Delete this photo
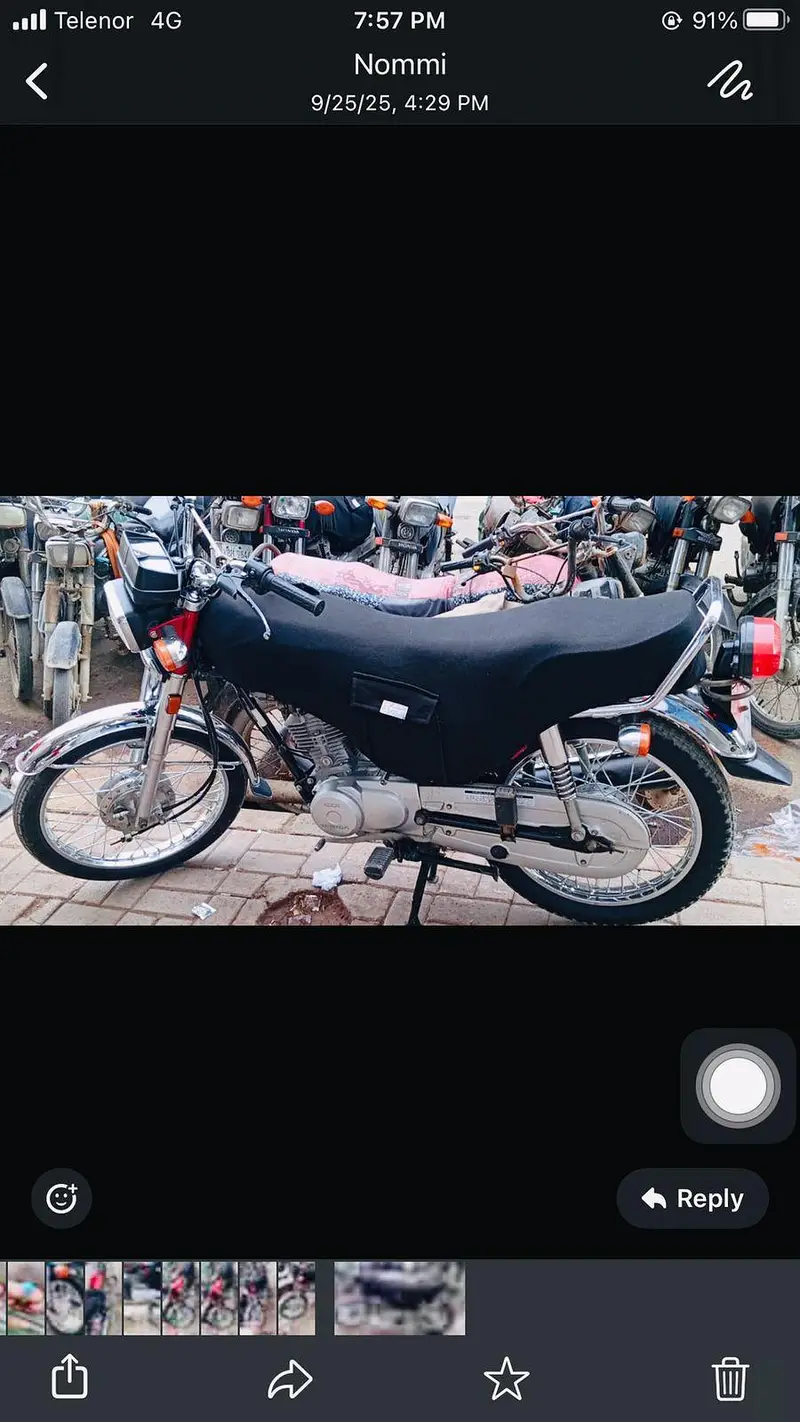Screen dimensions: 800x1422 (x=731, y=1379)
